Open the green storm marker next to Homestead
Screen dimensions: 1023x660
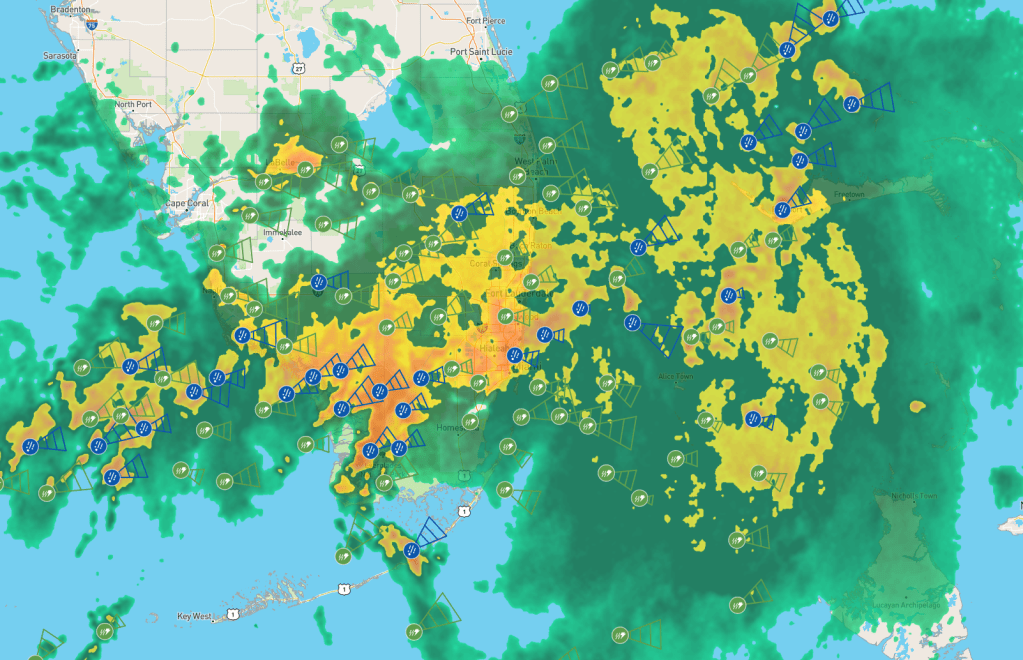[470, 421]
